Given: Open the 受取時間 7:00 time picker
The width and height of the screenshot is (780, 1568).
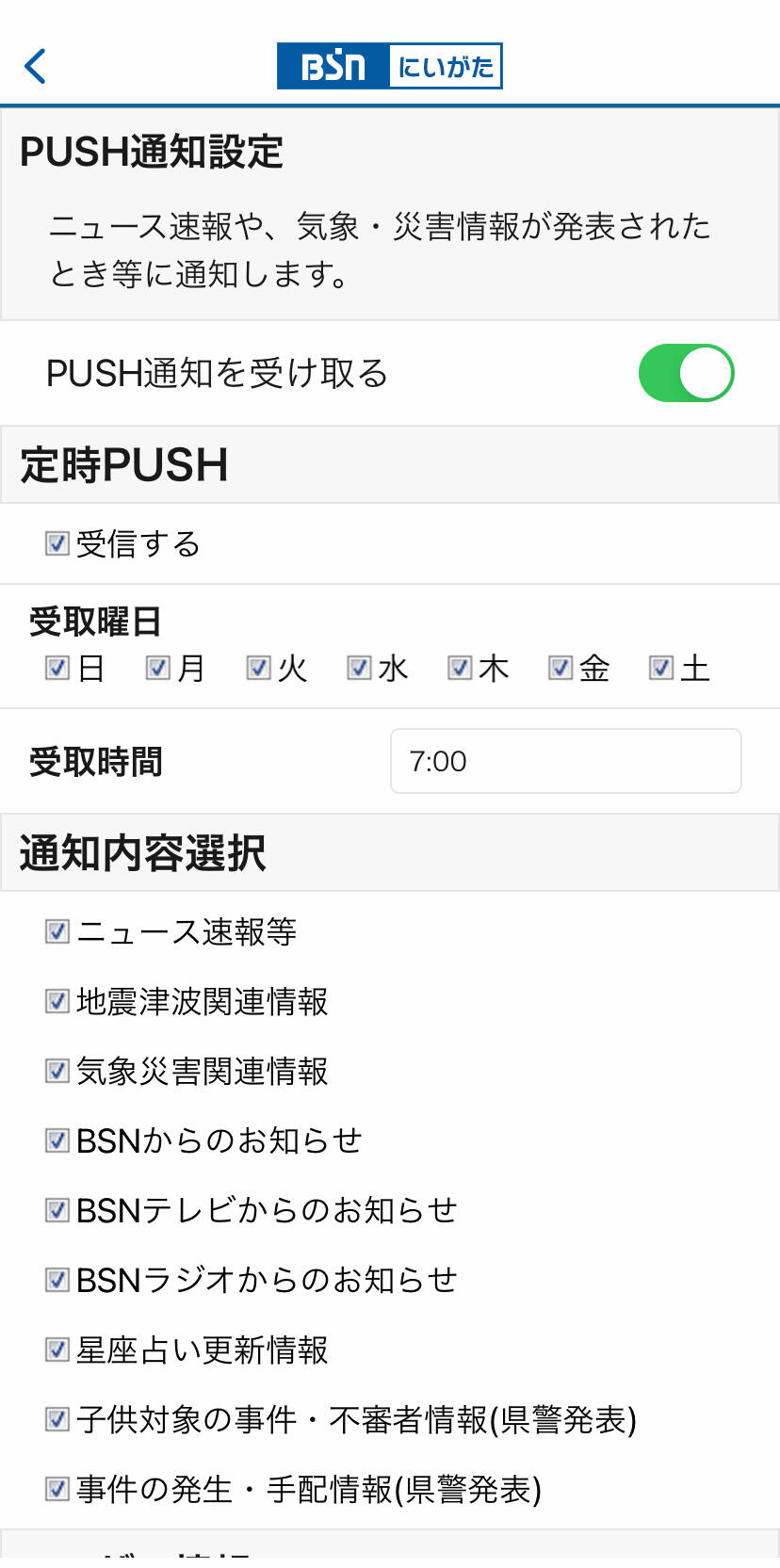Looking at the screenshot, I should click(x=565, y=761).
